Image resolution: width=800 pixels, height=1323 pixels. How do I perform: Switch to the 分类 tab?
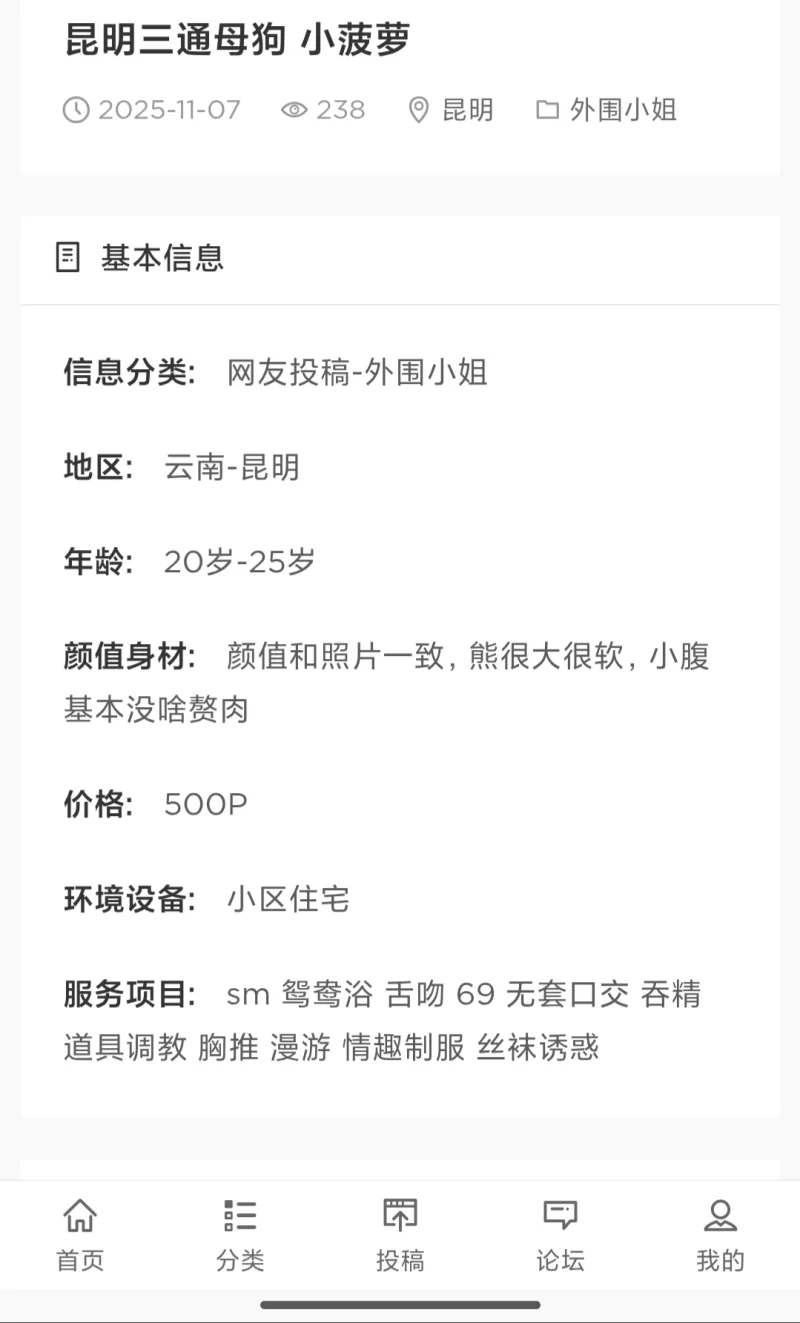(x=240, y=1235)
